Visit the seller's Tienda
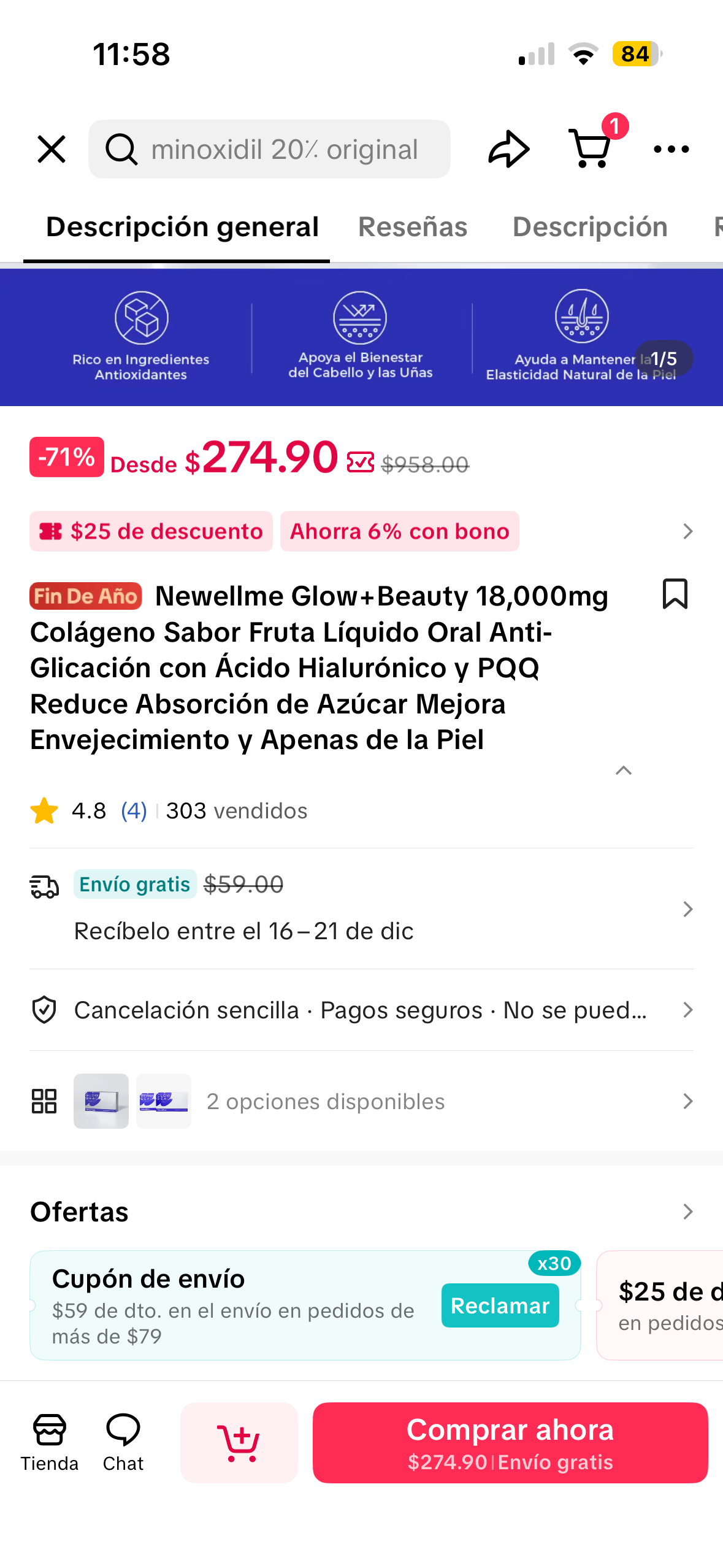Viewport: 723px width, 1568px height. [x=50, y=1442]
